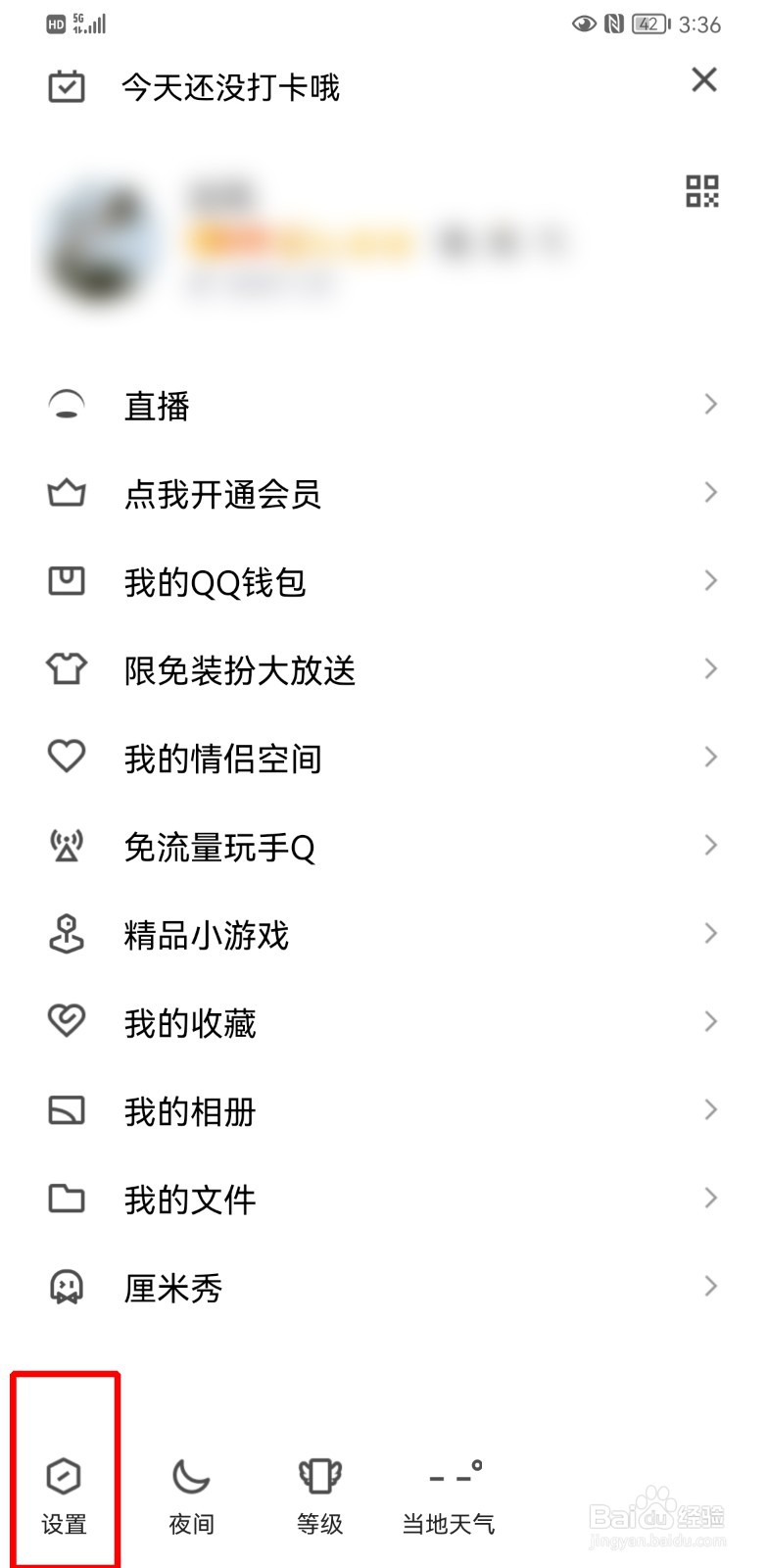This screenshot has height=1568, width=768.
Task: Open 免流量玩手Q
Action: click(384, 846)
